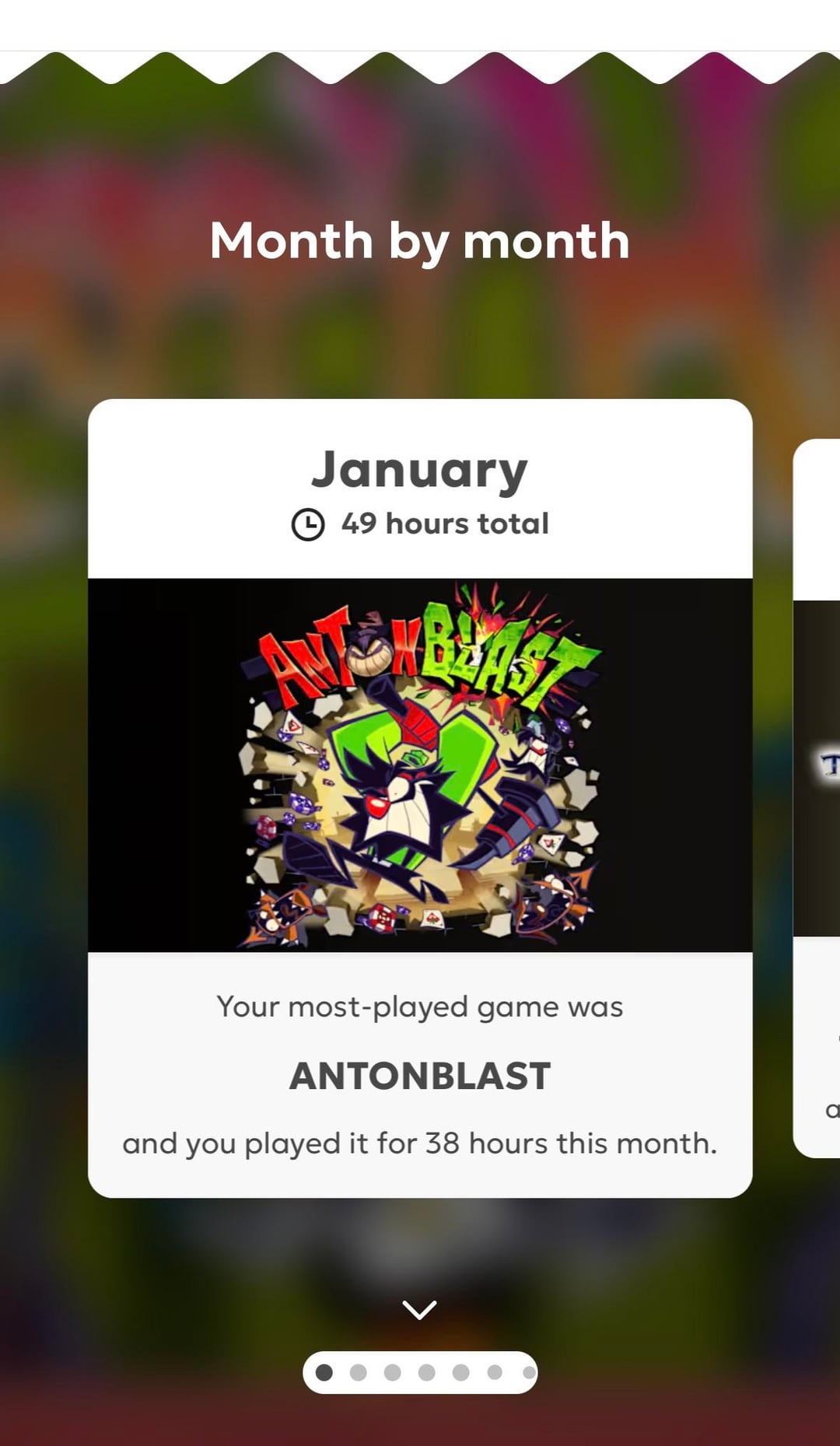
Task: Jump to the second month page dot
Action: 359,1373
